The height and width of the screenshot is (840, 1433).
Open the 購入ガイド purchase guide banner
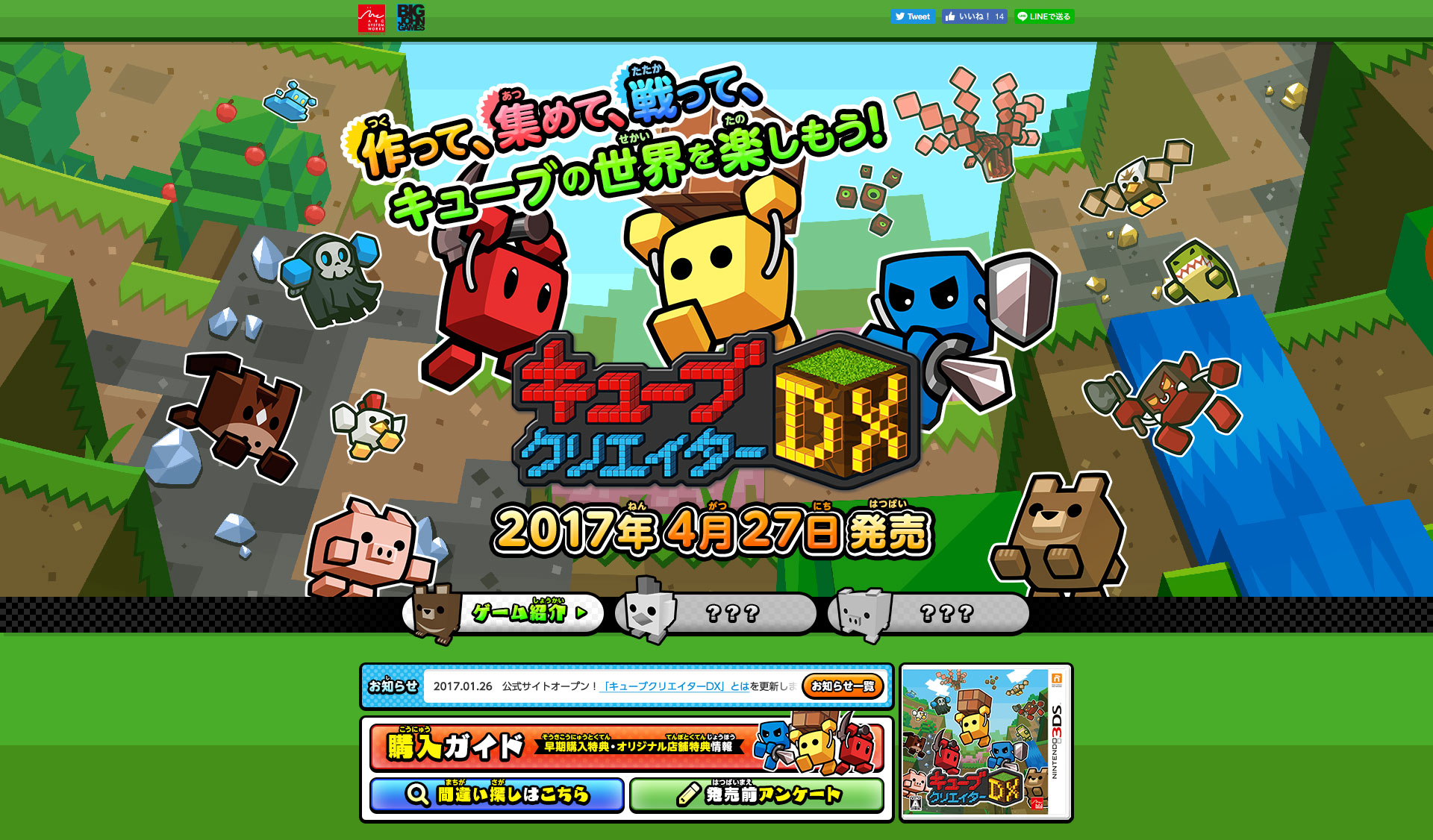[x=627, y=746]
